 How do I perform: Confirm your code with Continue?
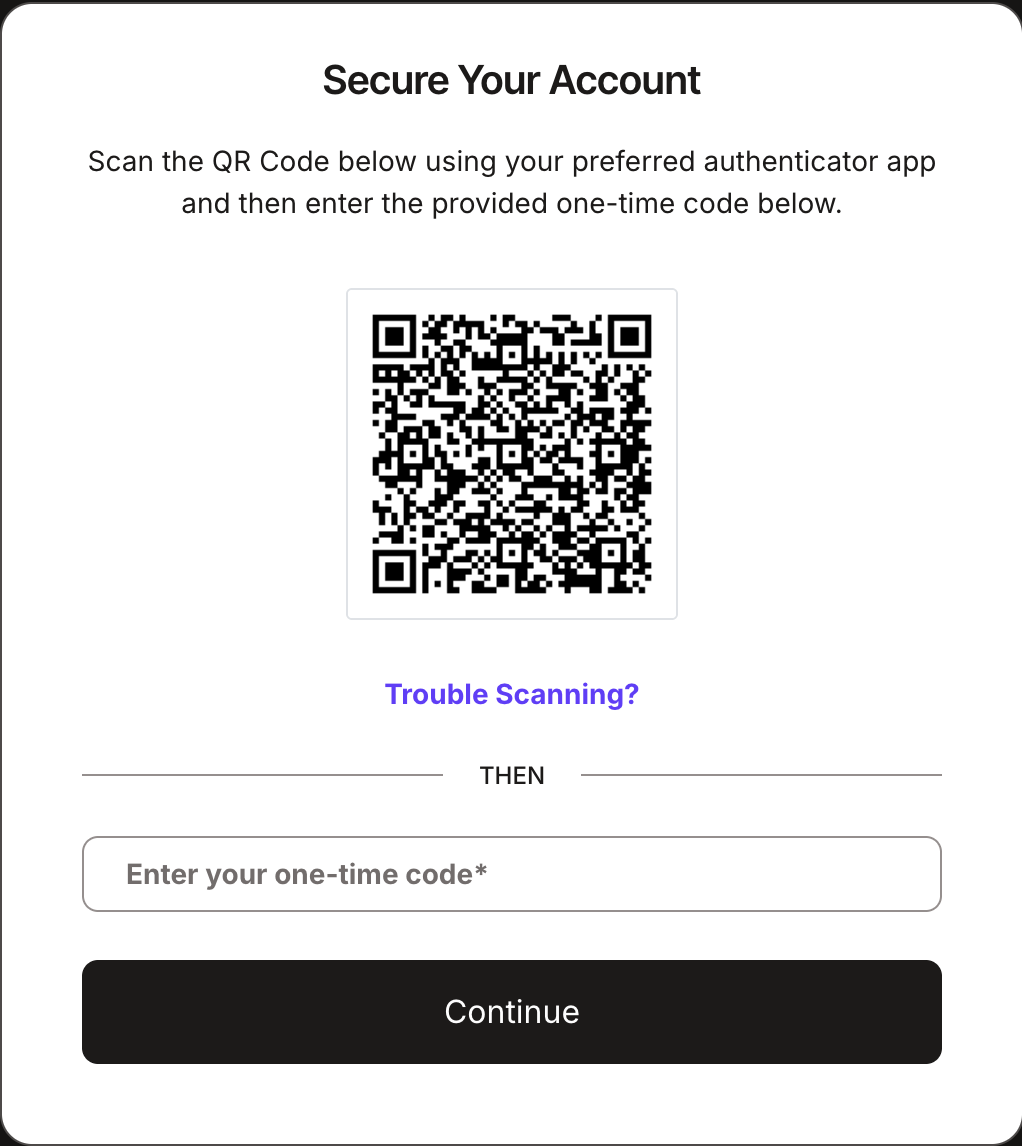coord(511,1011)
